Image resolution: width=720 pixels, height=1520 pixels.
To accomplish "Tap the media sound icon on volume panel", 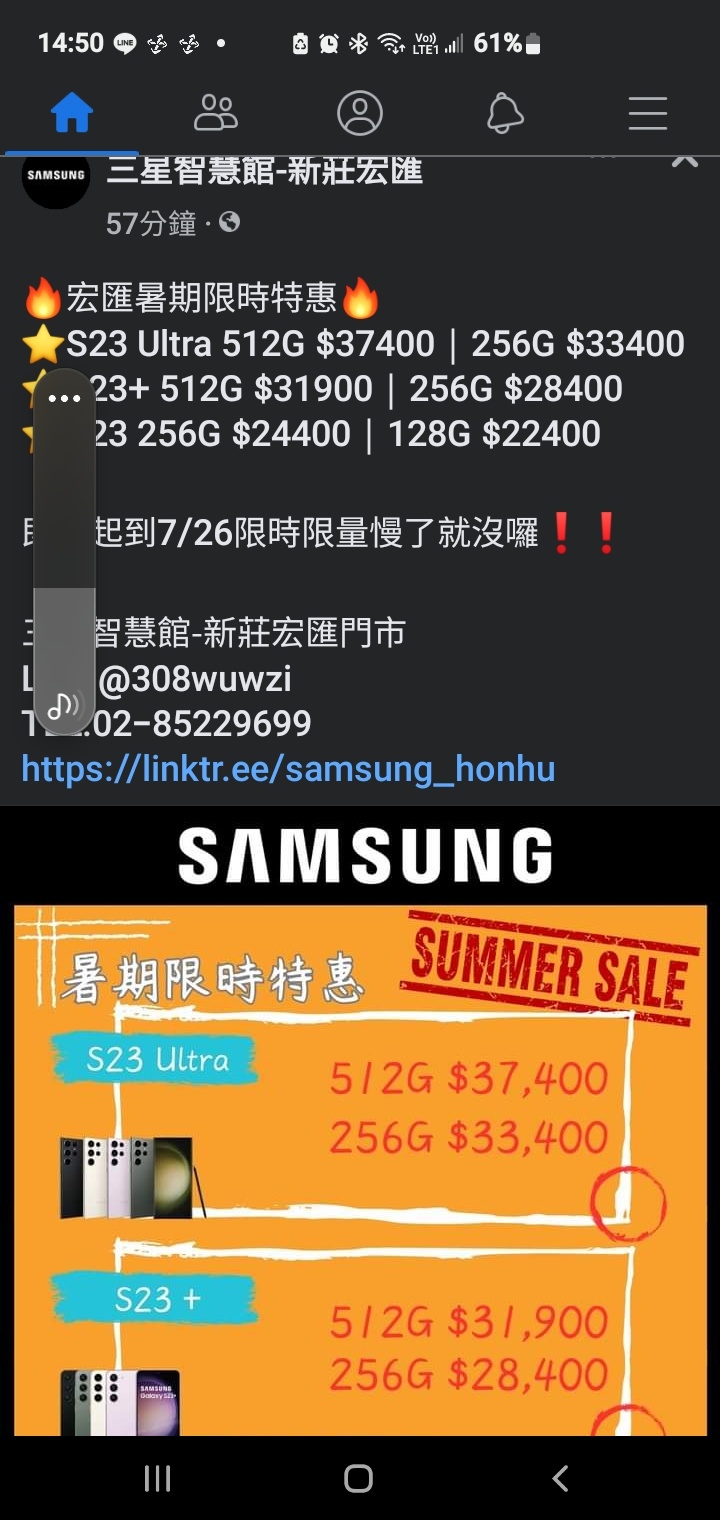I will click(64, 705).
